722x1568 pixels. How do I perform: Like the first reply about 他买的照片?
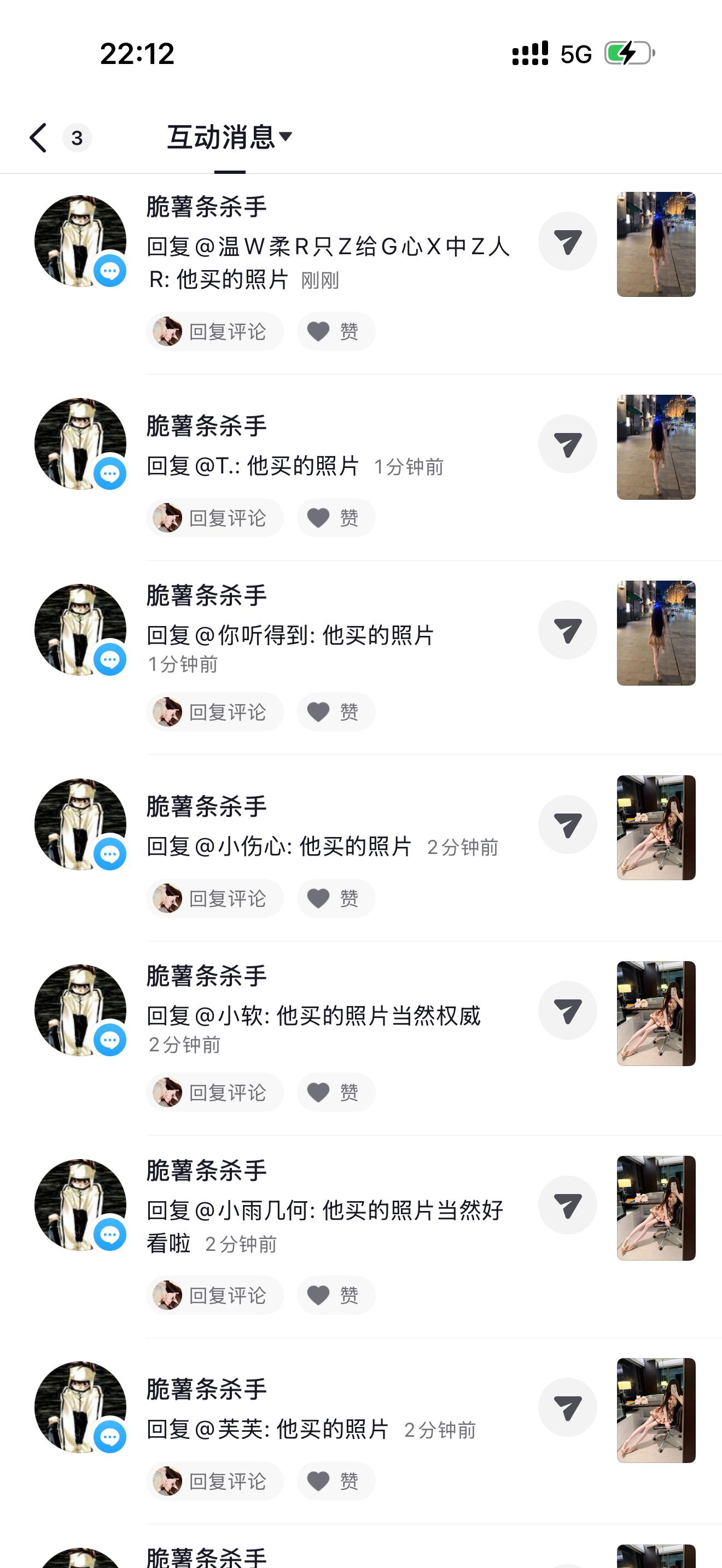[335, 331]
